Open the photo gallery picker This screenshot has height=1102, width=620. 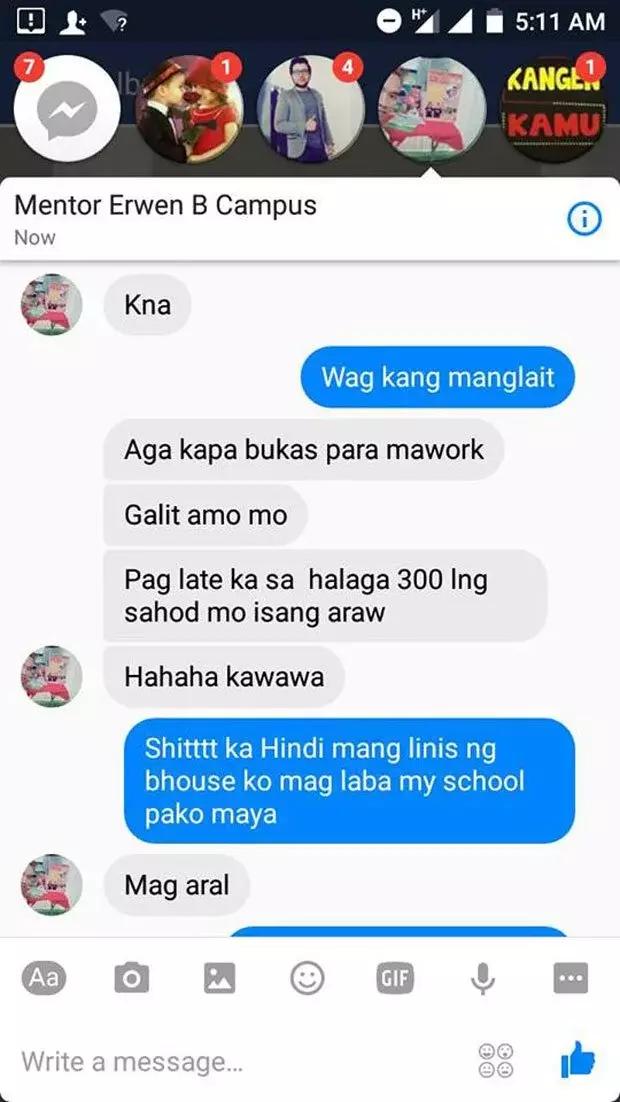(219, 979)
